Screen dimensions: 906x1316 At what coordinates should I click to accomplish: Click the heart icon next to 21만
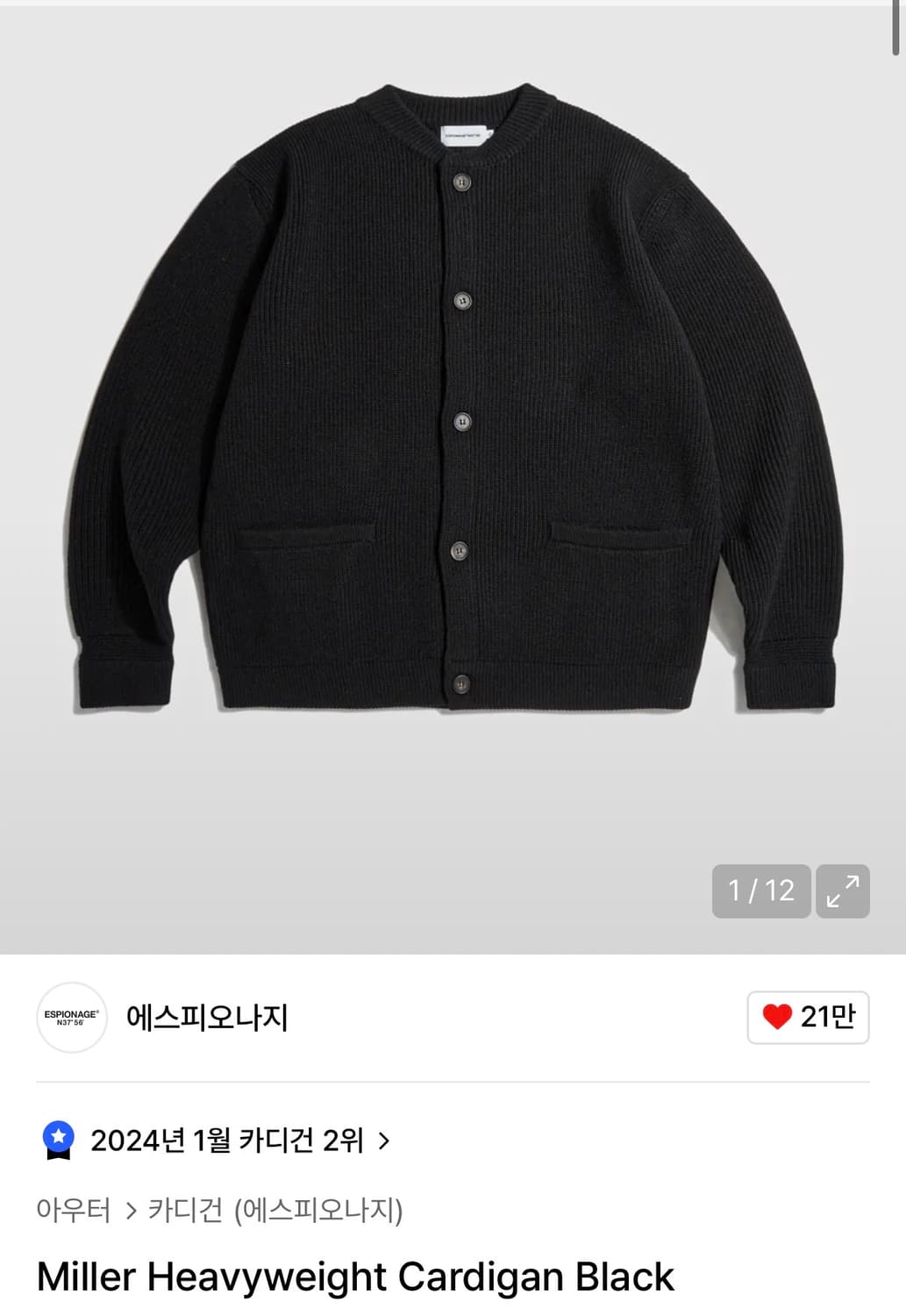(x=779, y=1018)
